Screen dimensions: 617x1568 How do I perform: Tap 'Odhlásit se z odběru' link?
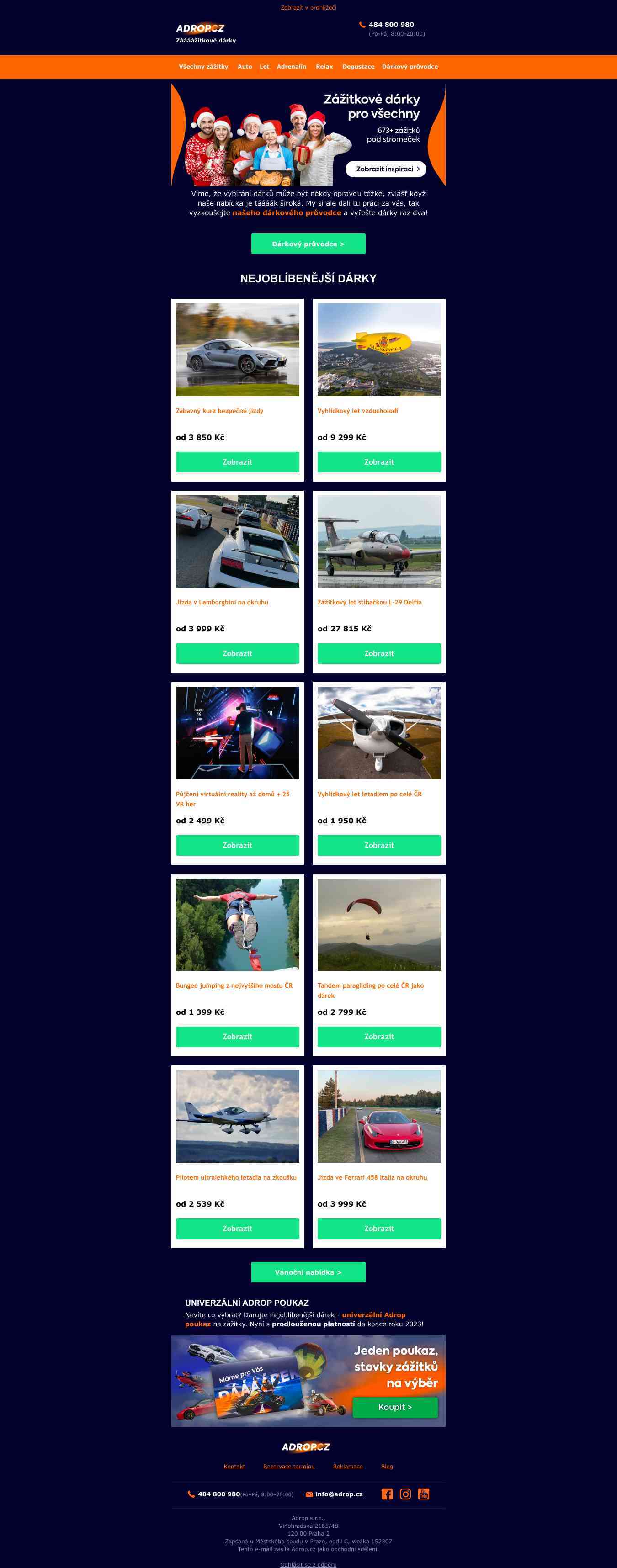coord(308,1564)
